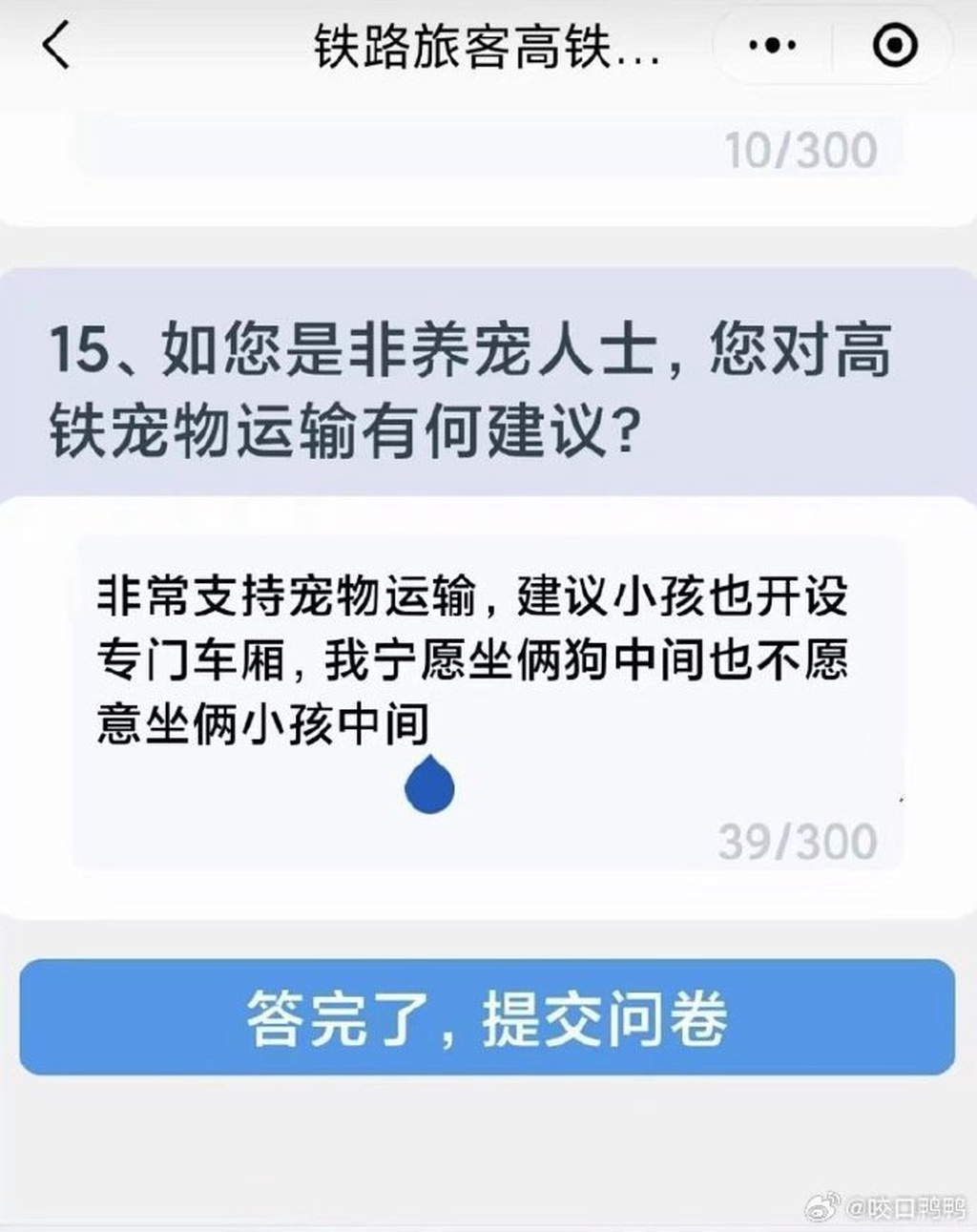This screenshot has height=1232, width=977.
Task: Open the mini program three-dot menu
Action: pyautogui.click(x=772, y=46)
